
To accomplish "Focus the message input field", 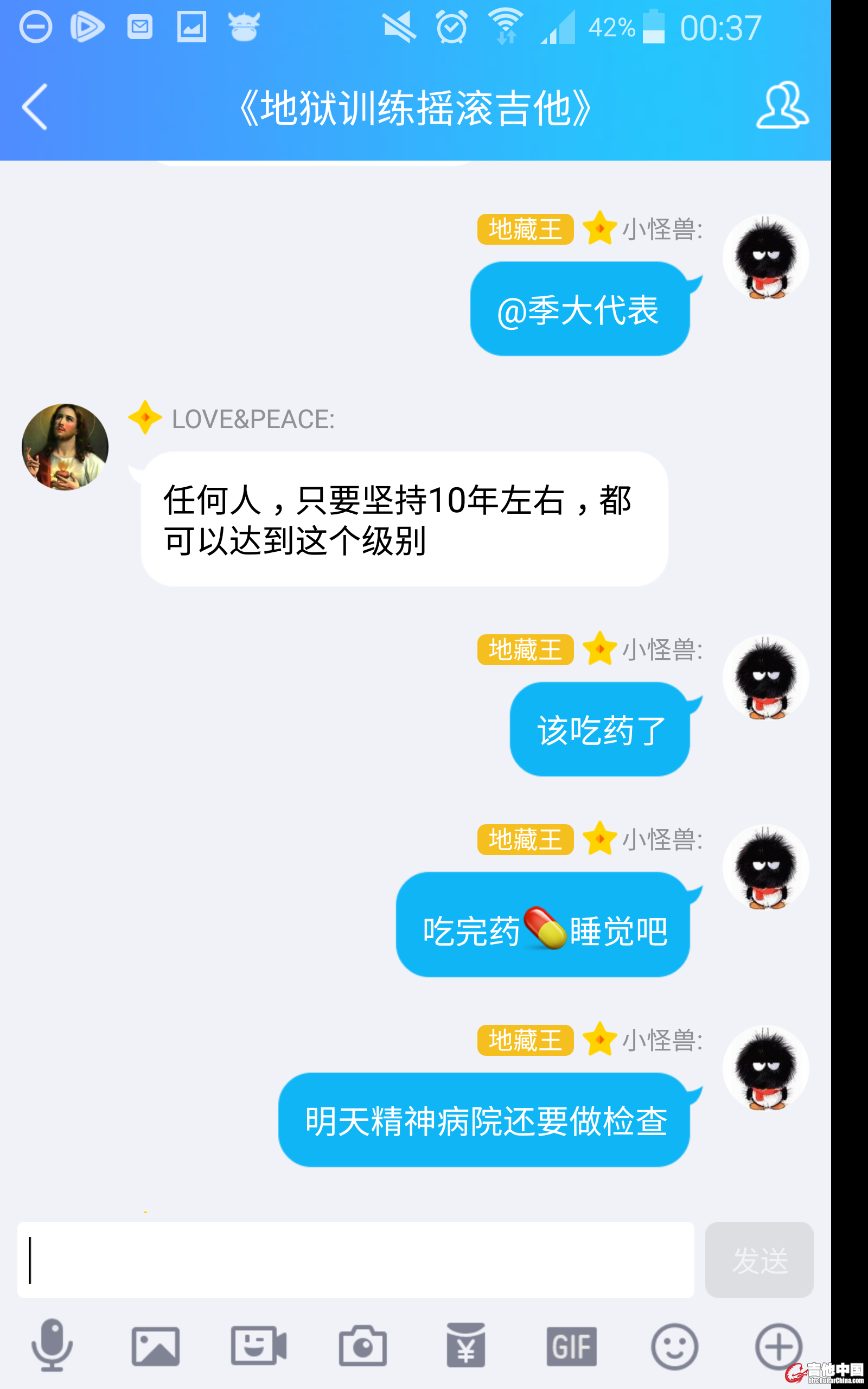I will (x=356, y=1260).
